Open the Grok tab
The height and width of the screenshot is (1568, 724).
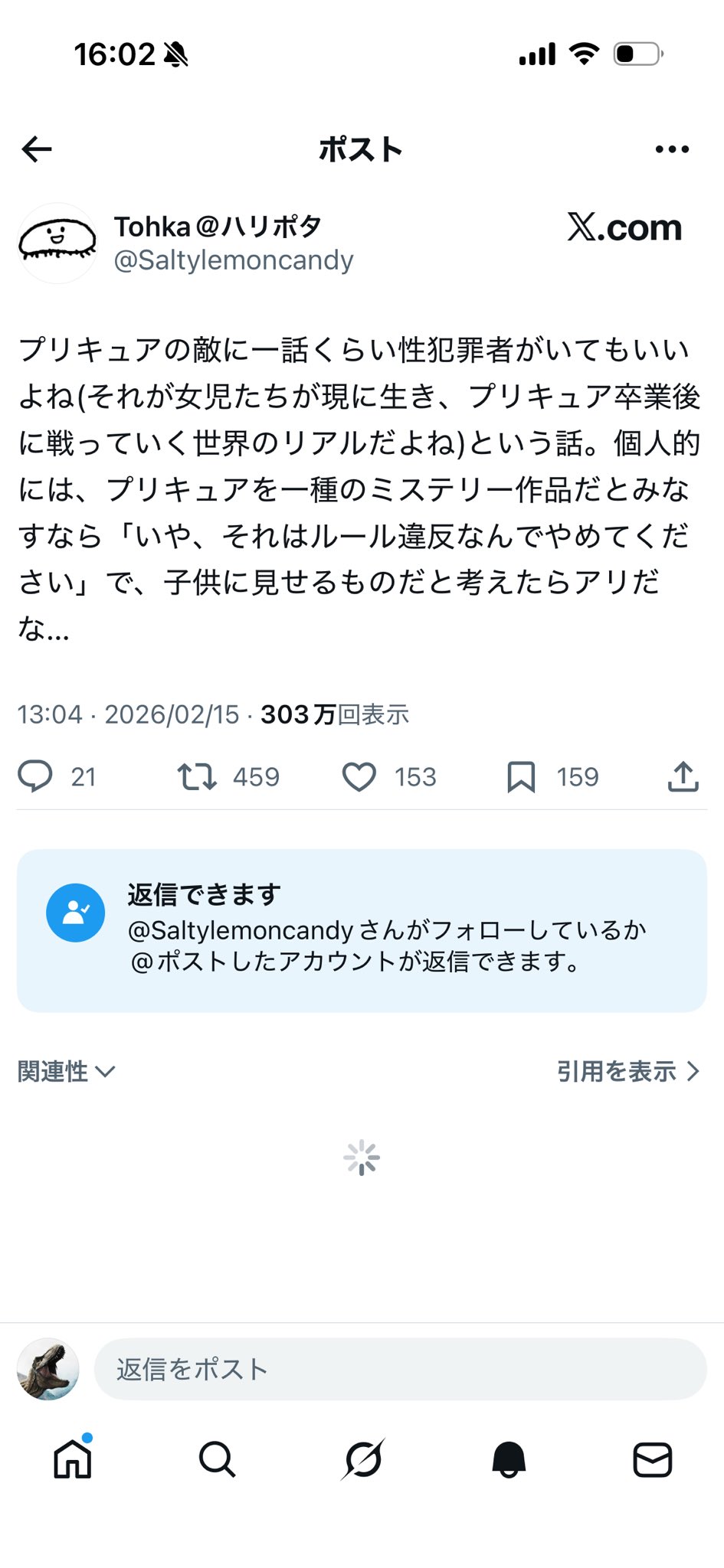362,1459
